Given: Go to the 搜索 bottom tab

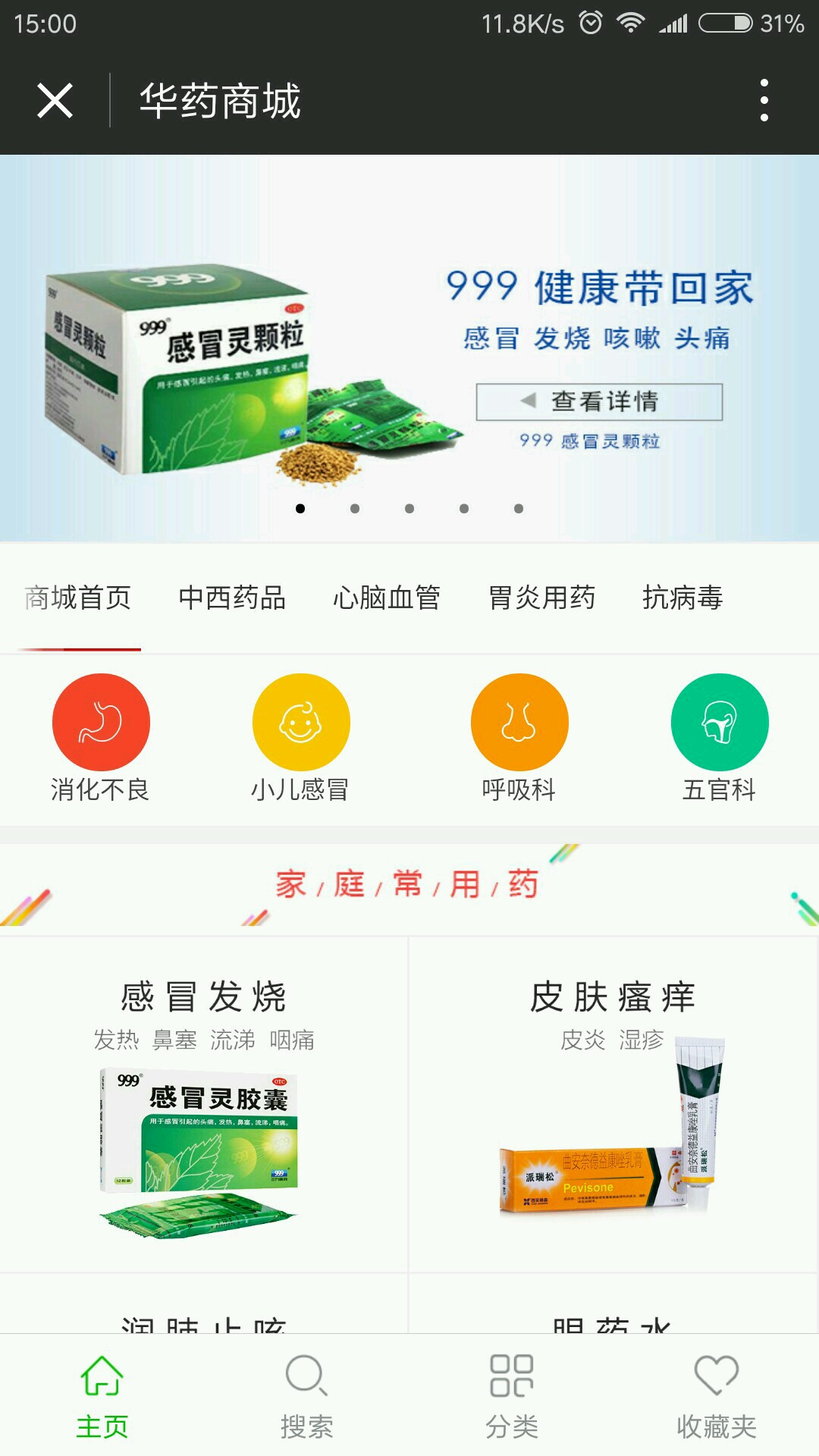Looking at the screenshot, I should coord(307,1396).
